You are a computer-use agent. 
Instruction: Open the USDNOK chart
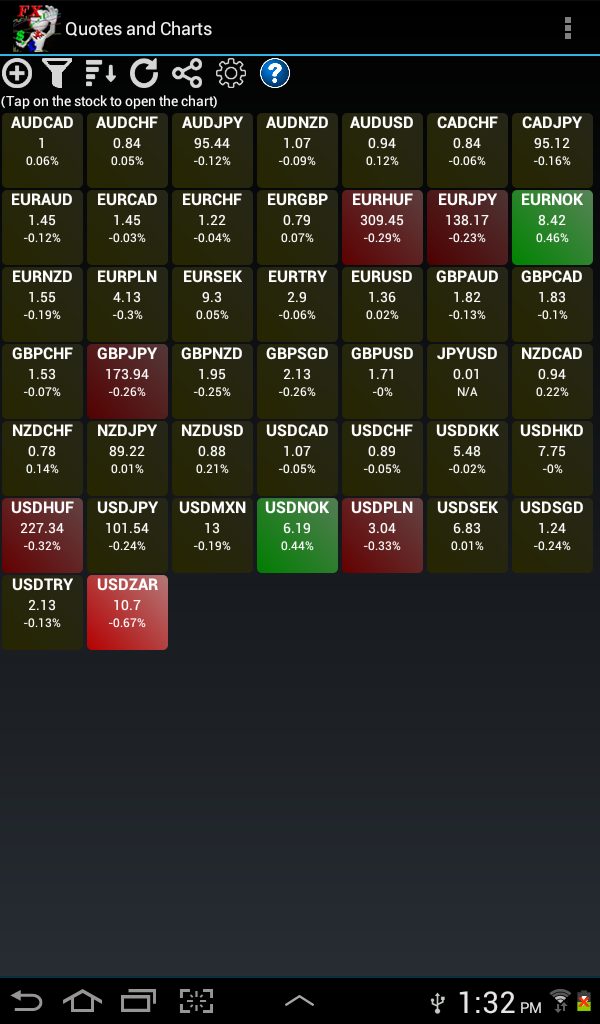pos(297,535)
